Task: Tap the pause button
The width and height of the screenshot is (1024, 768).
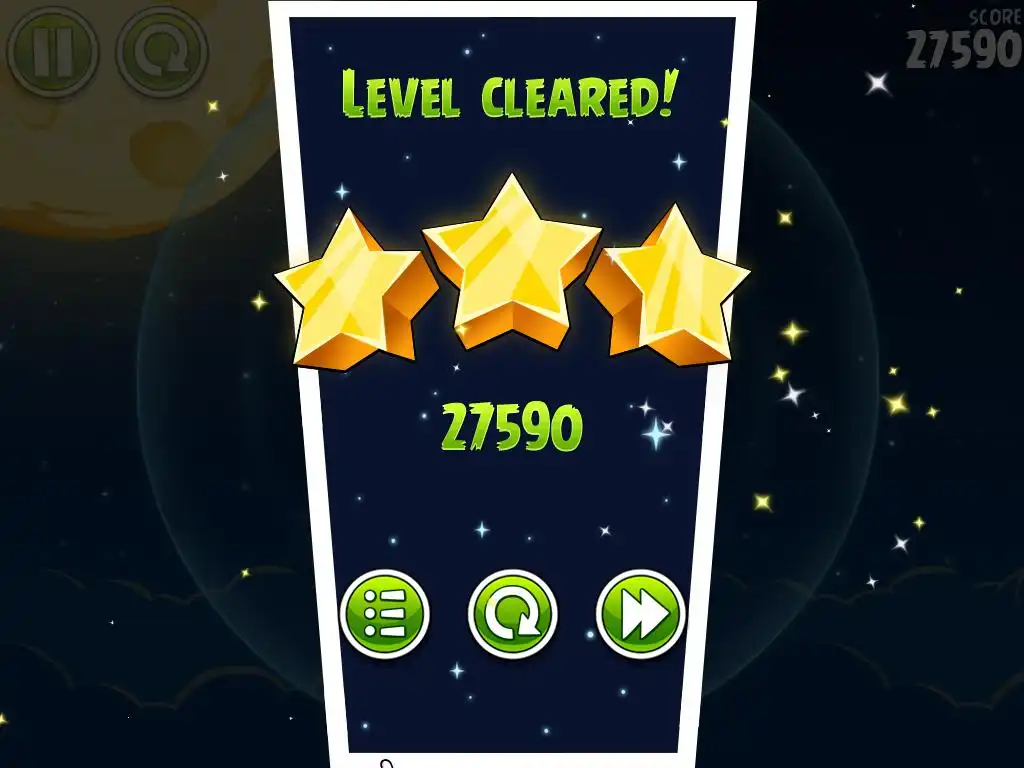Action: point(52,51)
